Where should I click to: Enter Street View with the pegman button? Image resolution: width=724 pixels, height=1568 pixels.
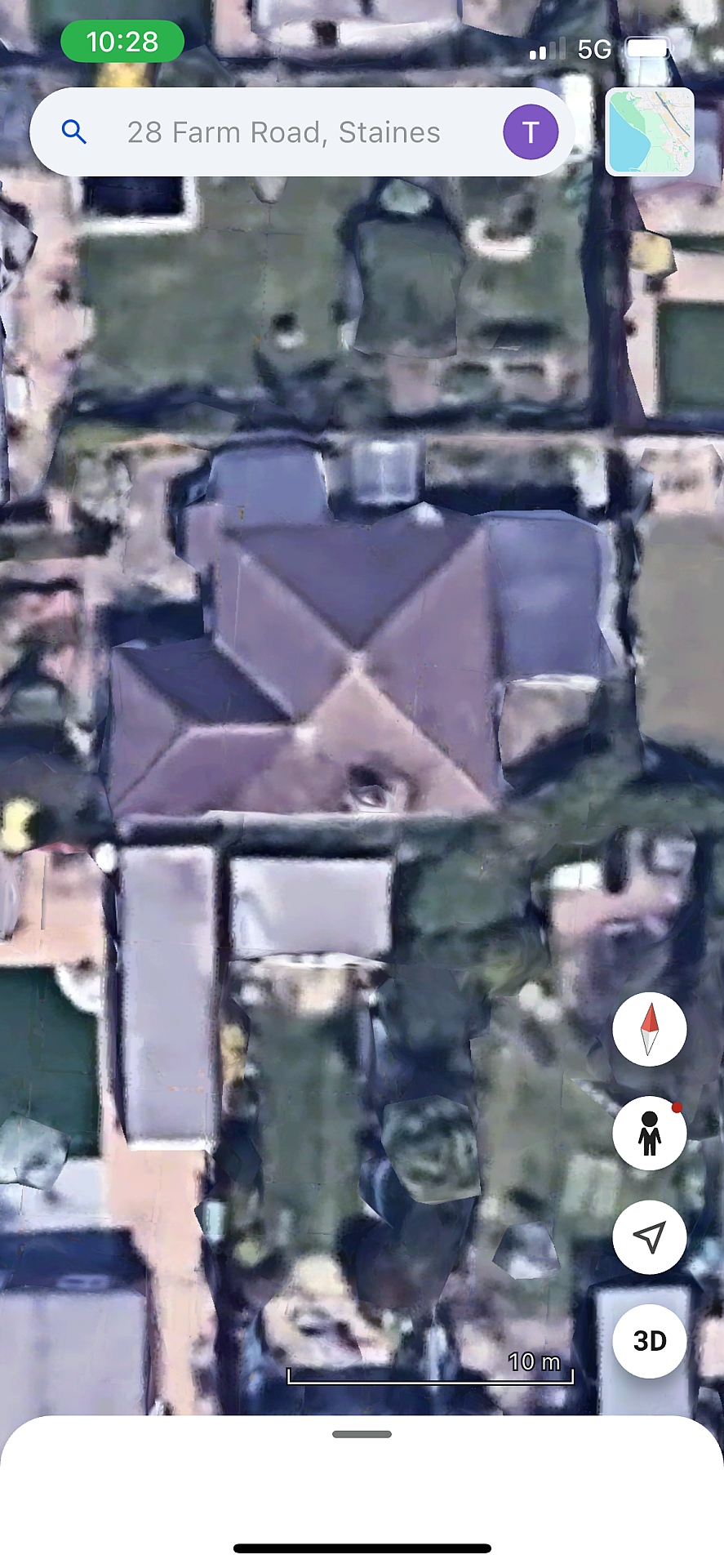click(x=649, y=1133)
